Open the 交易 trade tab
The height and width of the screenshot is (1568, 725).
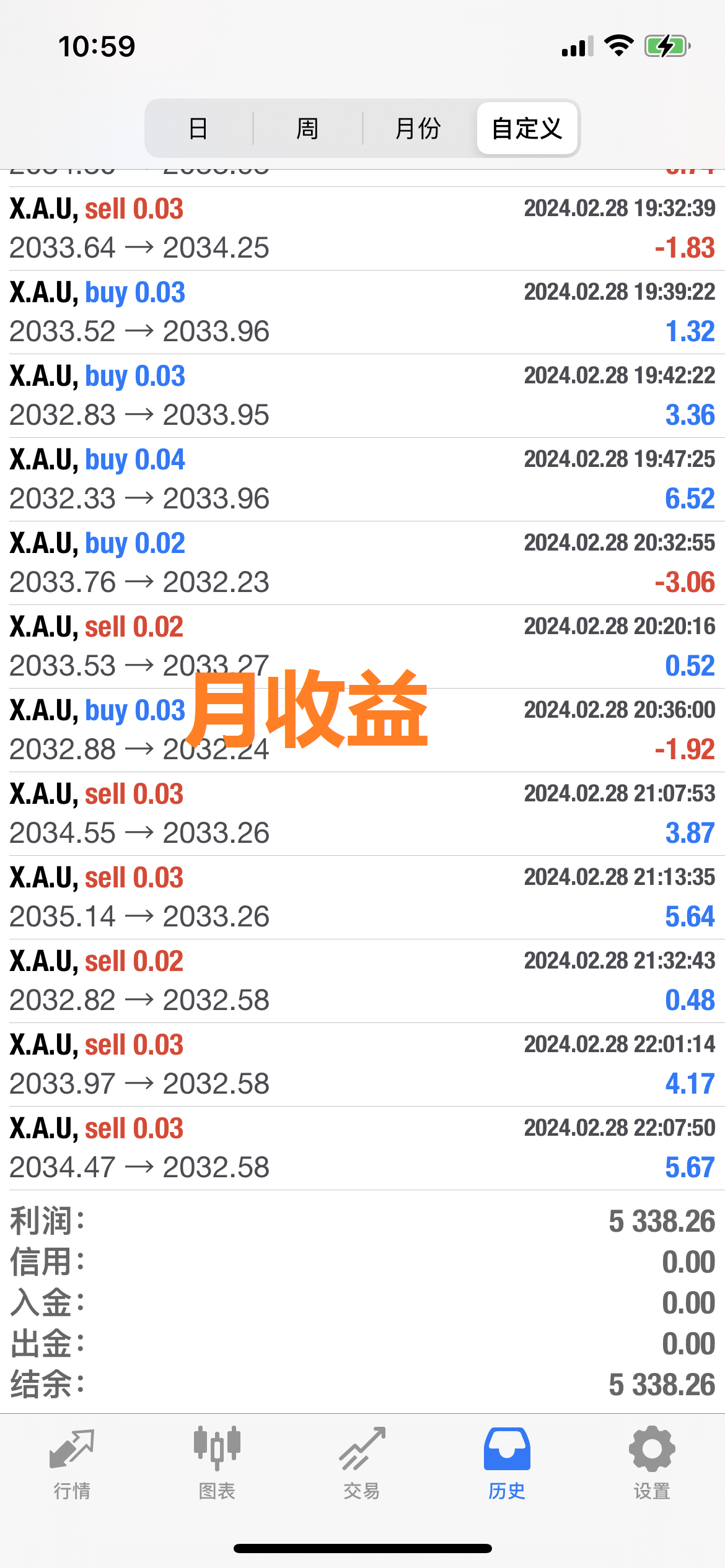pos(362,1464)
